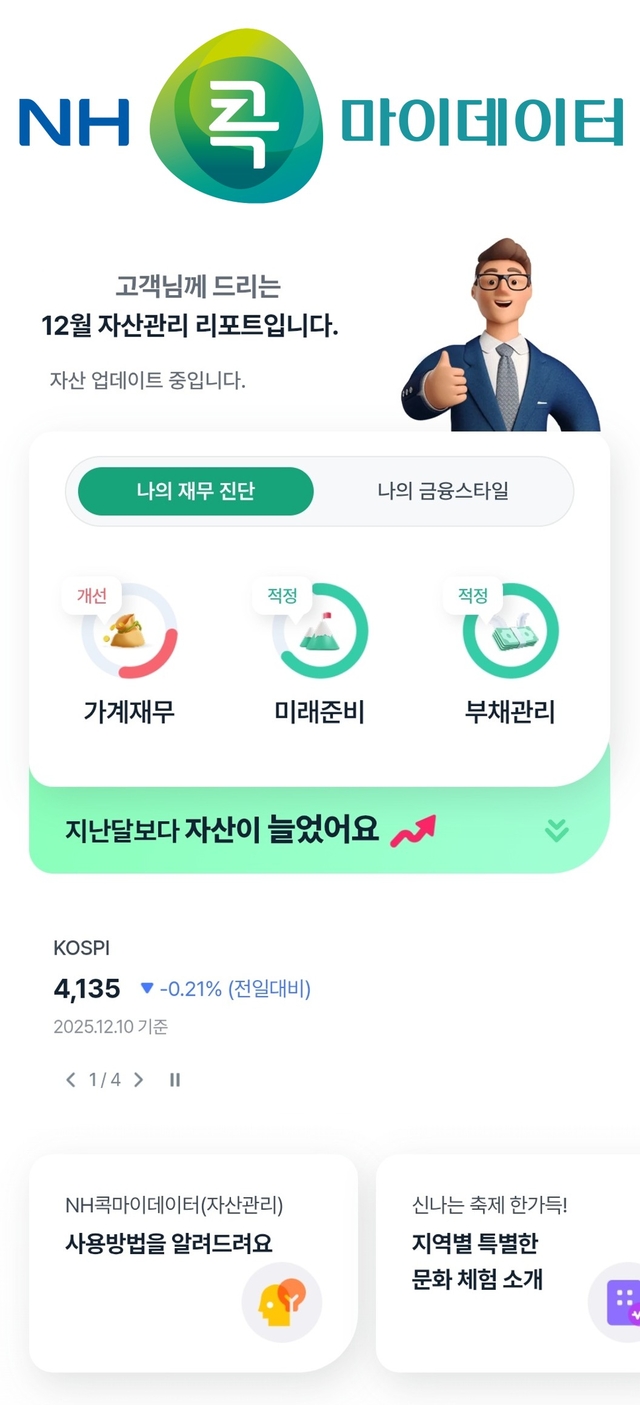Pause the index auto-rotation
This screenshot has height=1405, width=640.
[175, 1080]
